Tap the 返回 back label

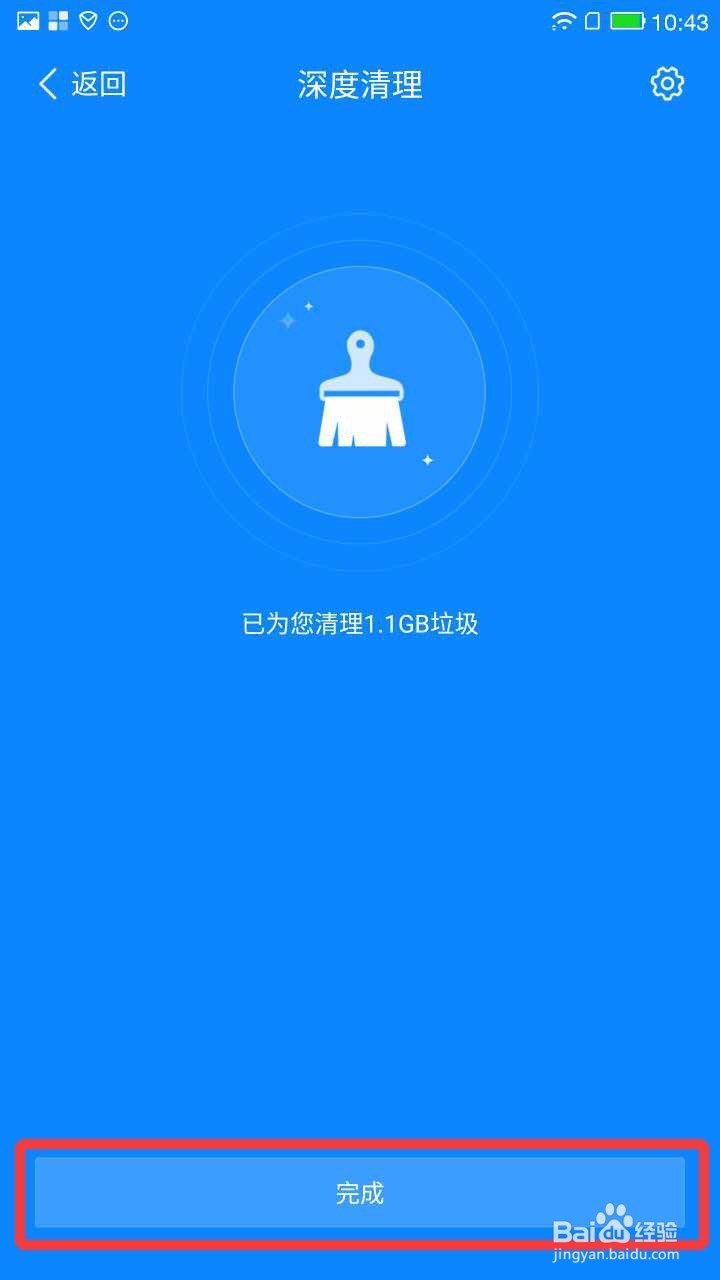pyautogui.click(x=98, y=84)
